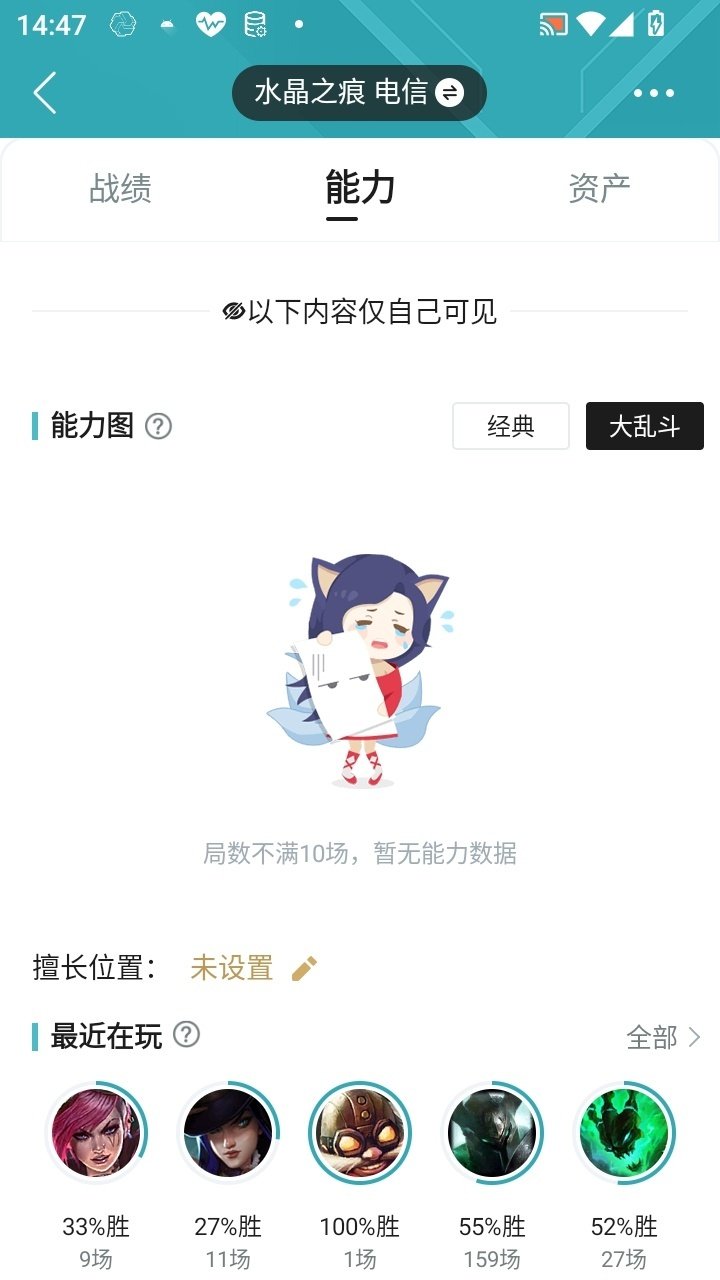Open the Ziggs champion avatar with 100%胜

coord(360,1133)
